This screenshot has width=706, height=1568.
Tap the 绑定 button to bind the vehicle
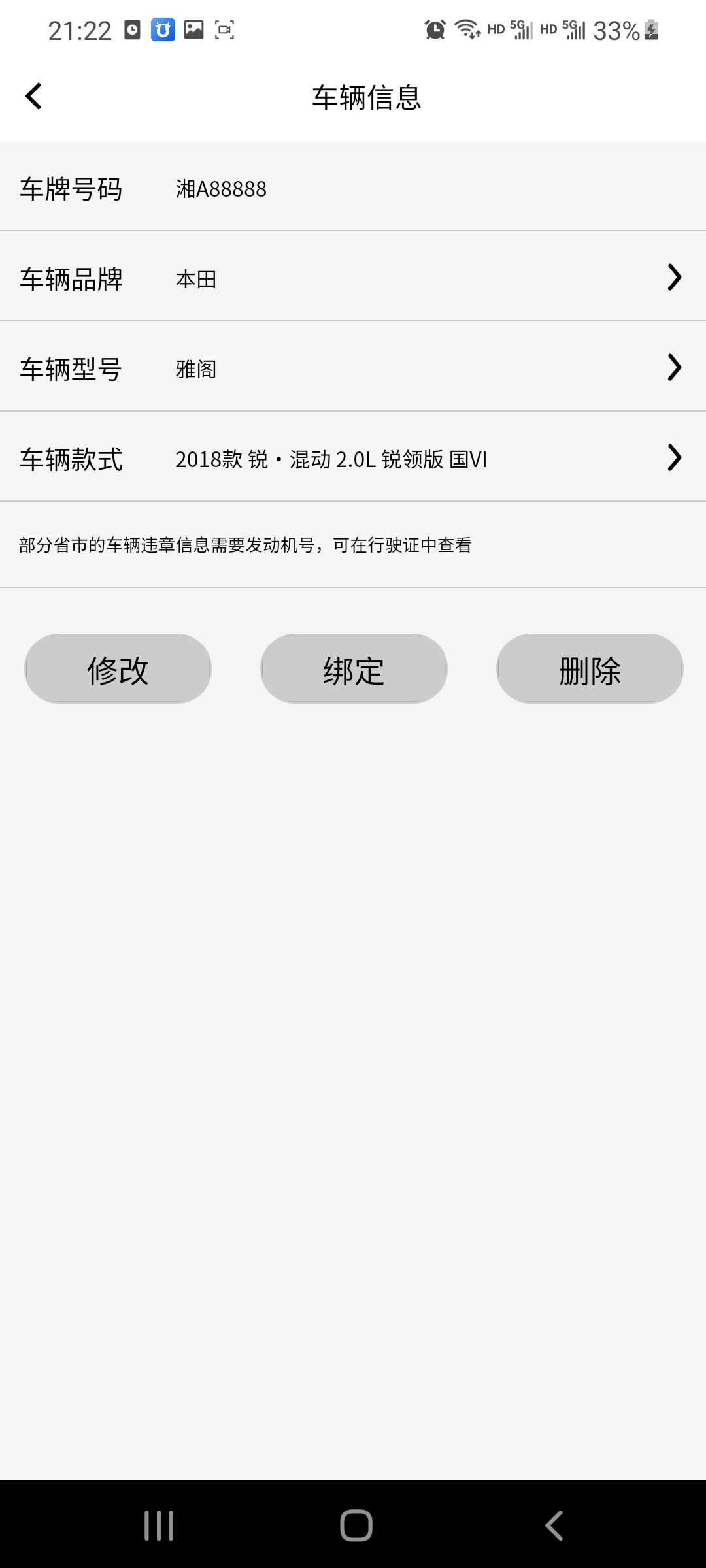click(354, 670)
